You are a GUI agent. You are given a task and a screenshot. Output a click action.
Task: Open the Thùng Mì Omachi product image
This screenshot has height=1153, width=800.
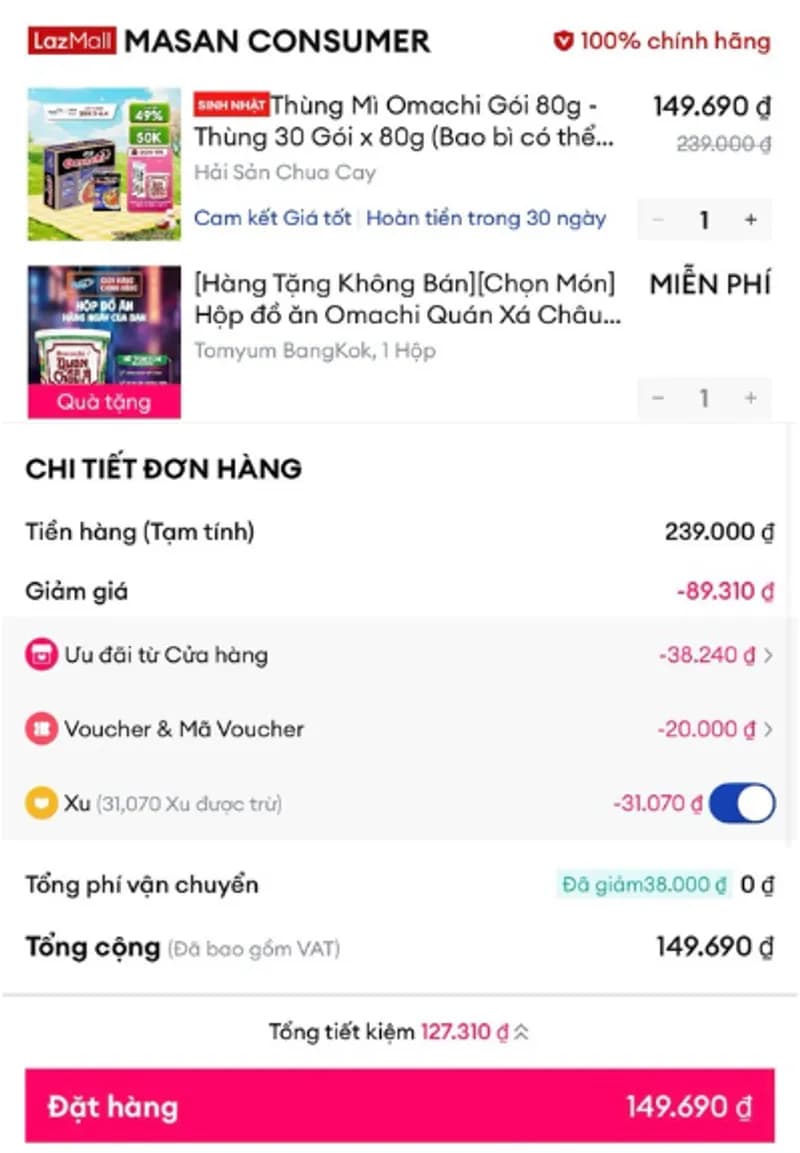pyautogui.click(x=104, y=164)
